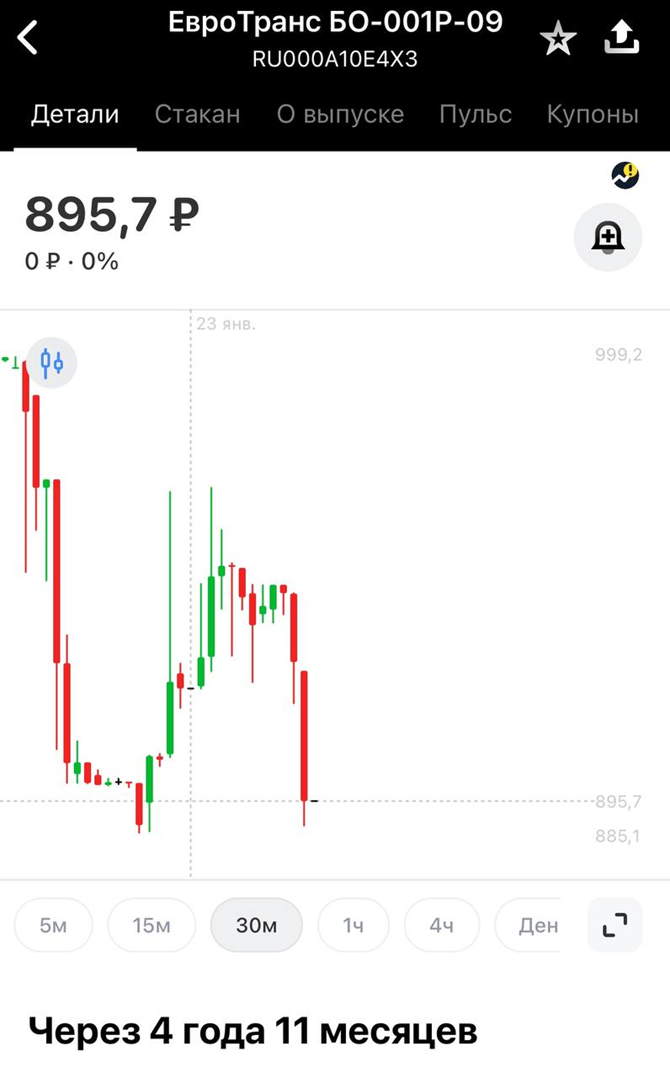Expand the chart to fullscreen

pyautogui.click(x=615, y=925)
